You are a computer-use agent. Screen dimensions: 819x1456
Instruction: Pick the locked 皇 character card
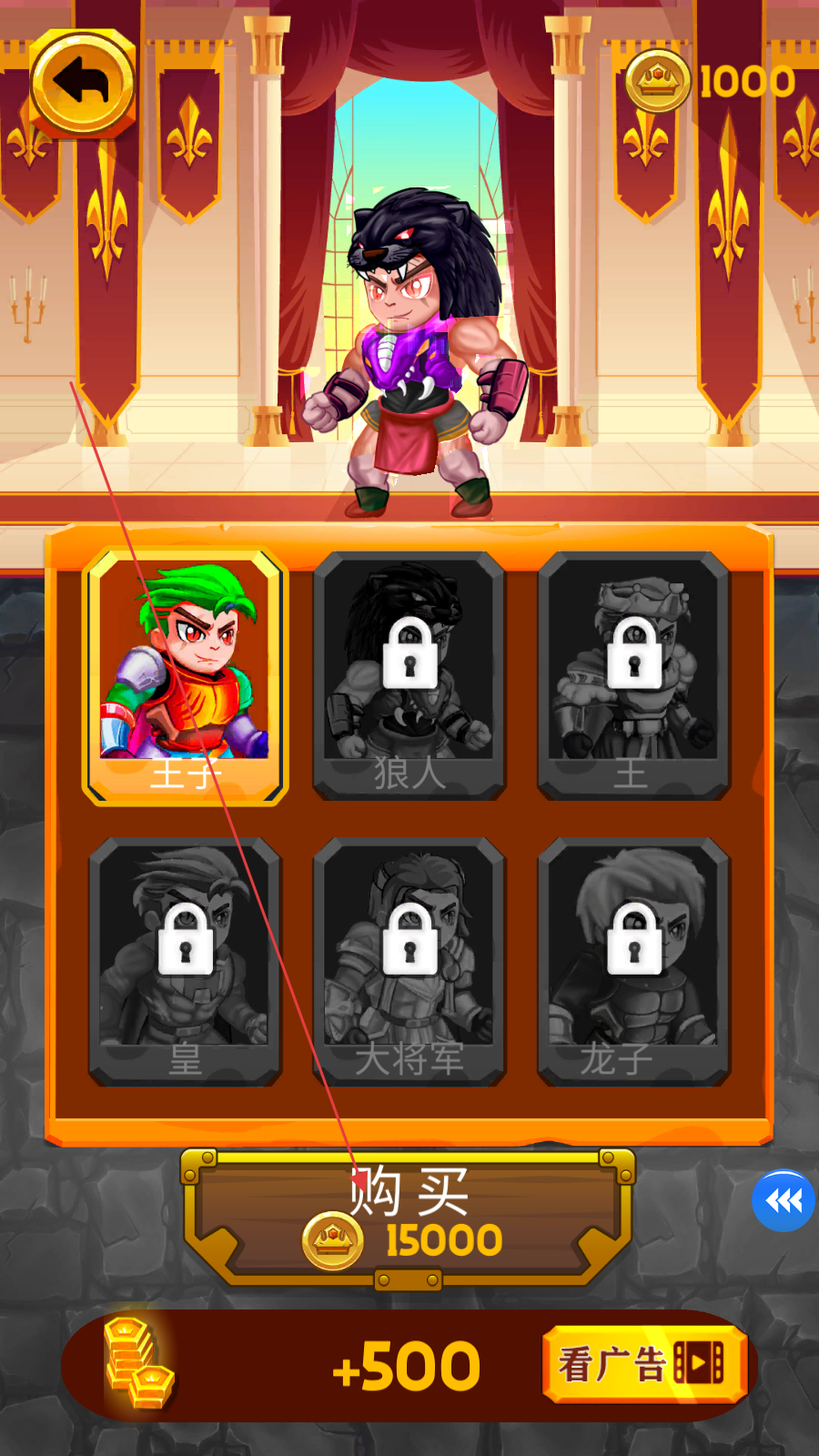(x=186, y=962)
